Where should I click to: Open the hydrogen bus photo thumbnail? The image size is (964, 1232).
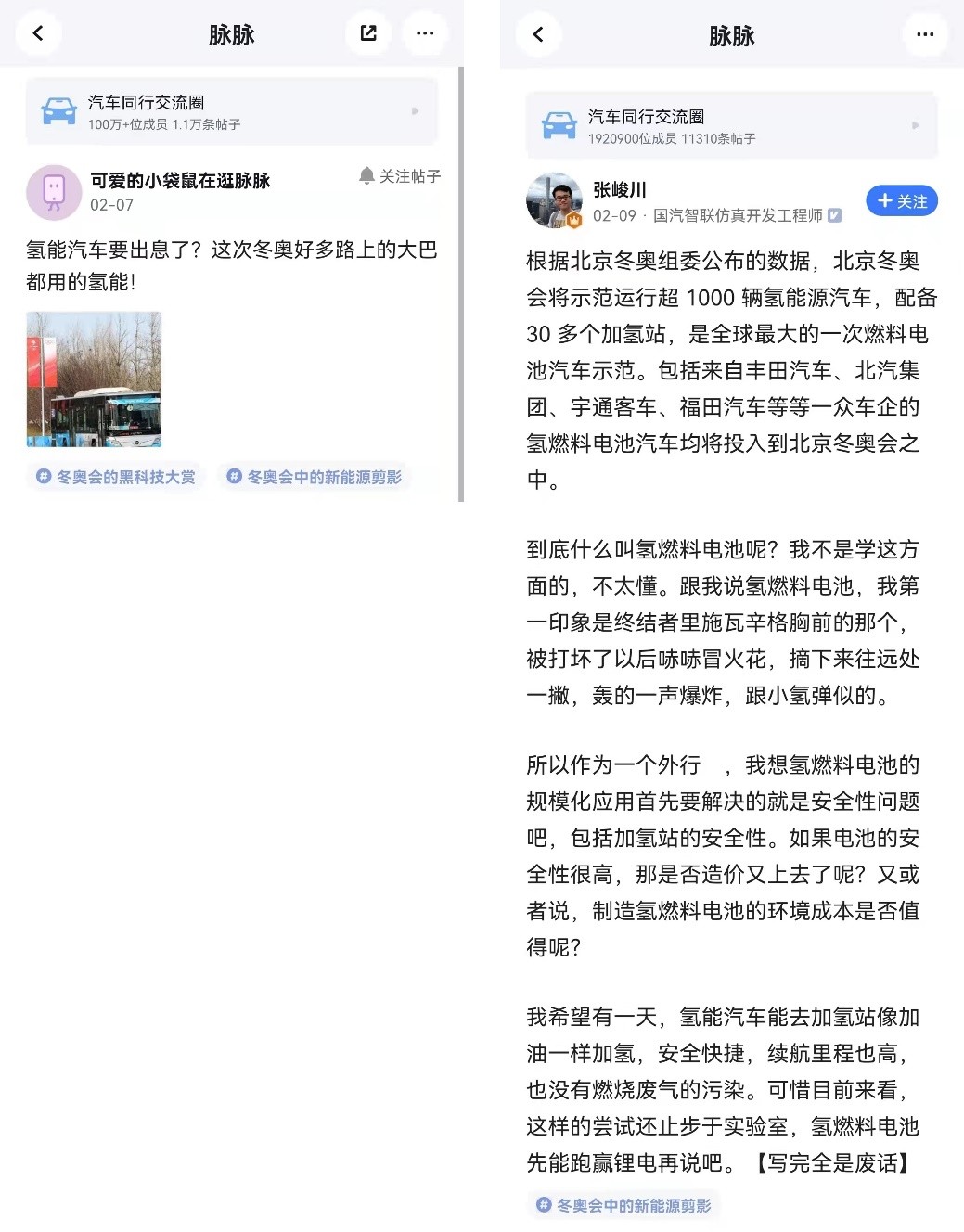point(94,379)
